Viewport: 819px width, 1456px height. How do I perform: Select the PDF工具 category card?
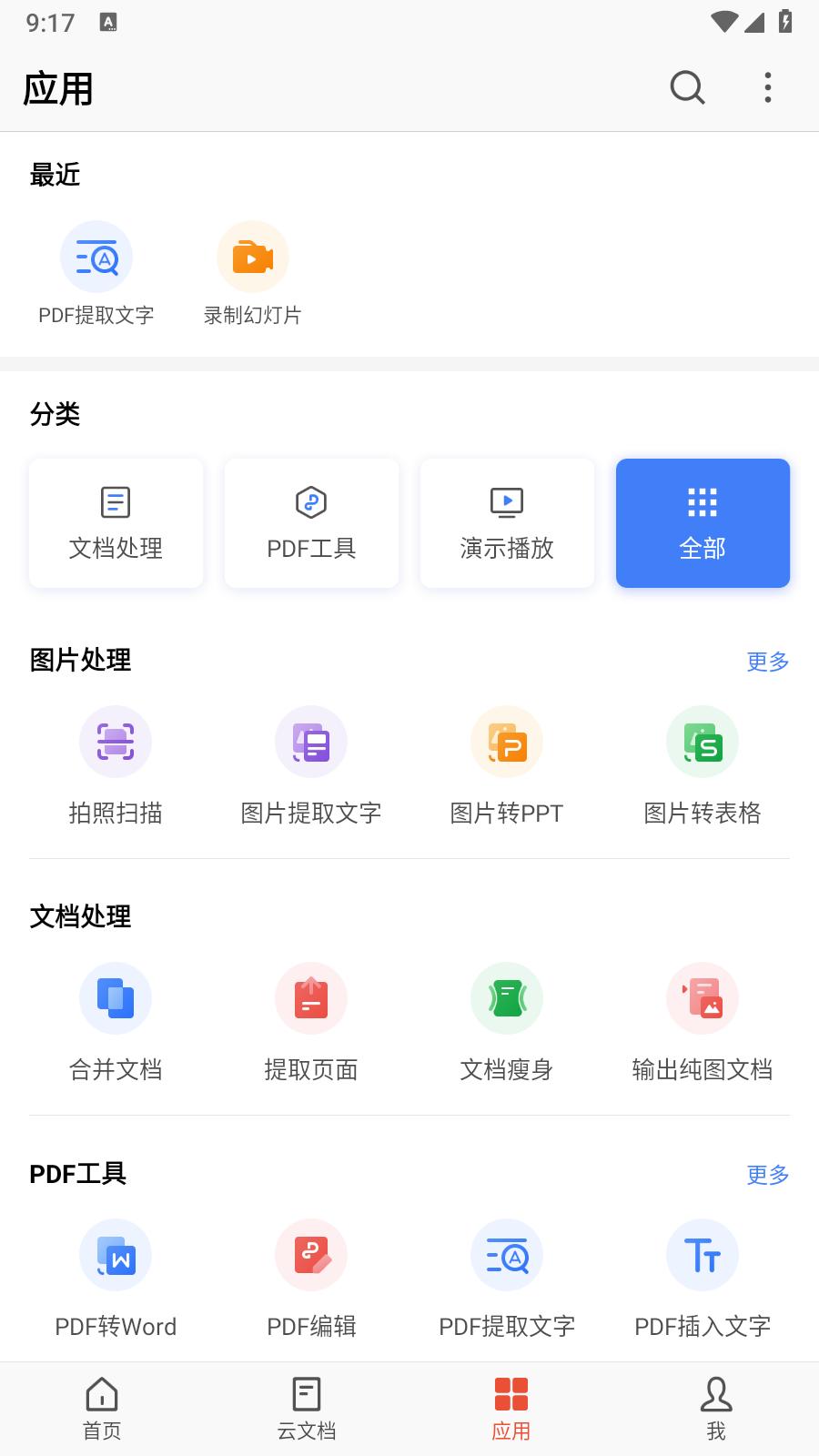coord(311,523)
